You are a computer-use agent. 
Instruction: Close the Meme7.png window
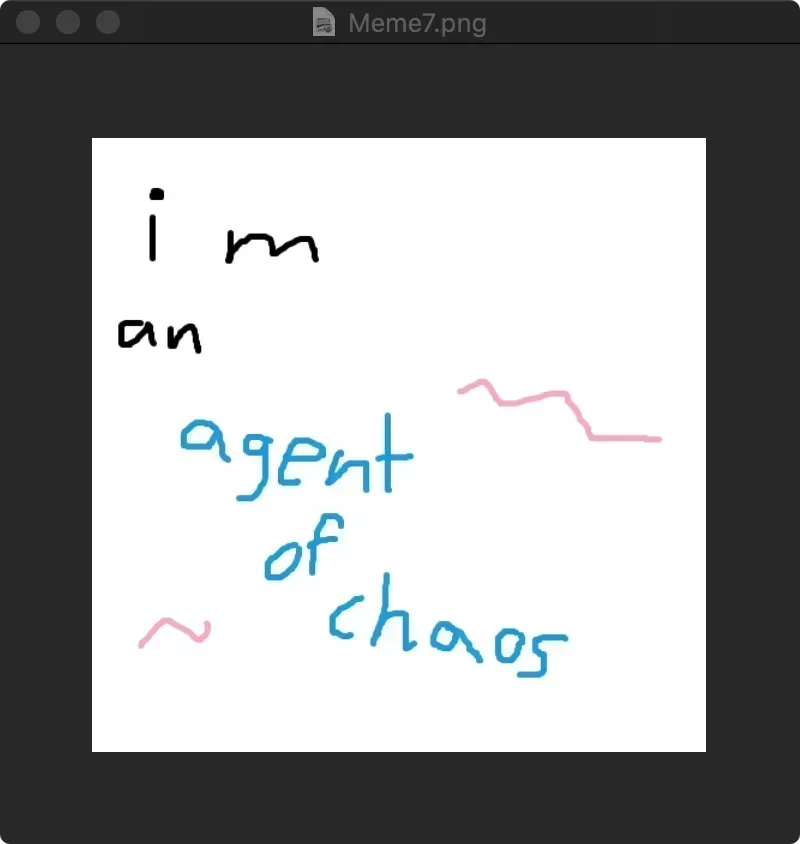point(28,22)
